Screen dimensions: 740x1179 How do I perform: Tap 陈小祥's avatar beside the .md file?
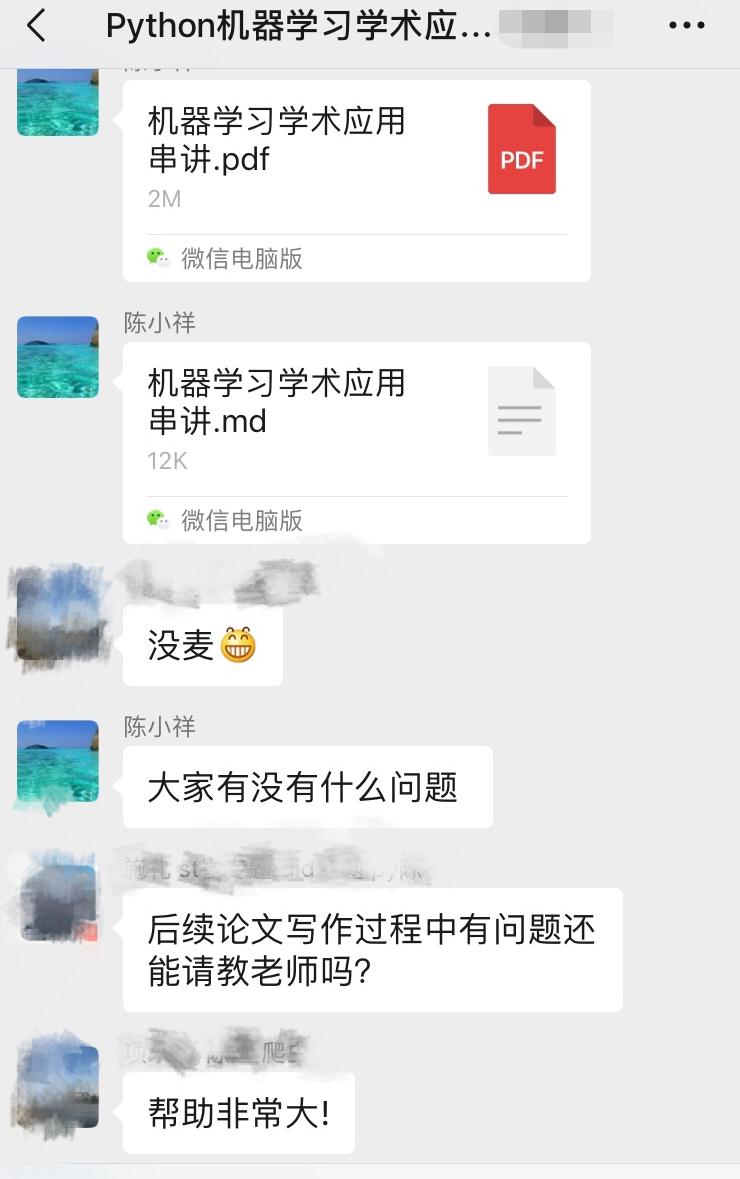click(58, 357)
